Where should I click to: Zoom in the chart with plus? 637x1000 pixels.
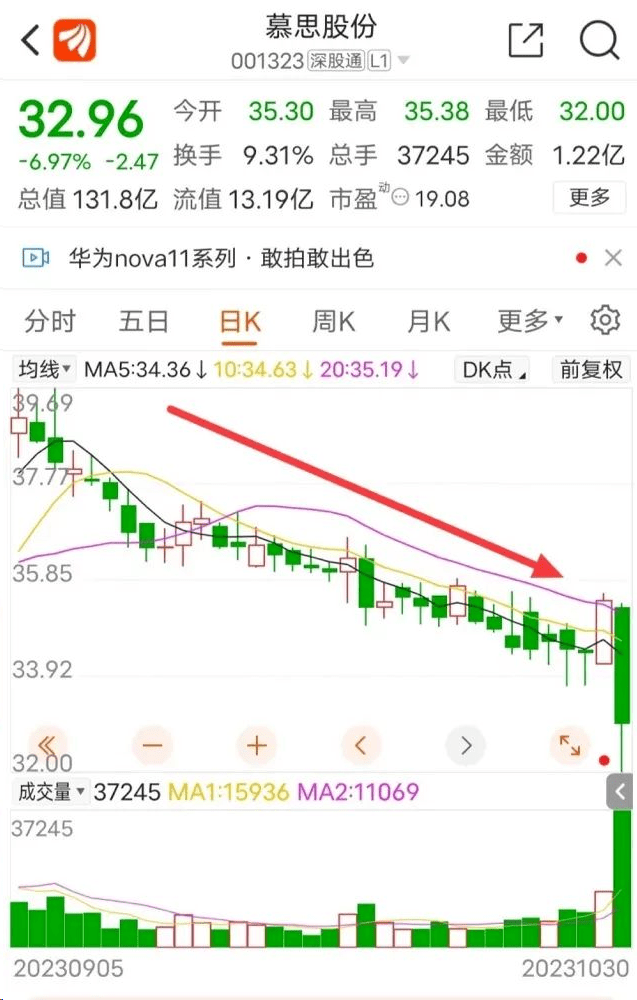coord(257,745)
